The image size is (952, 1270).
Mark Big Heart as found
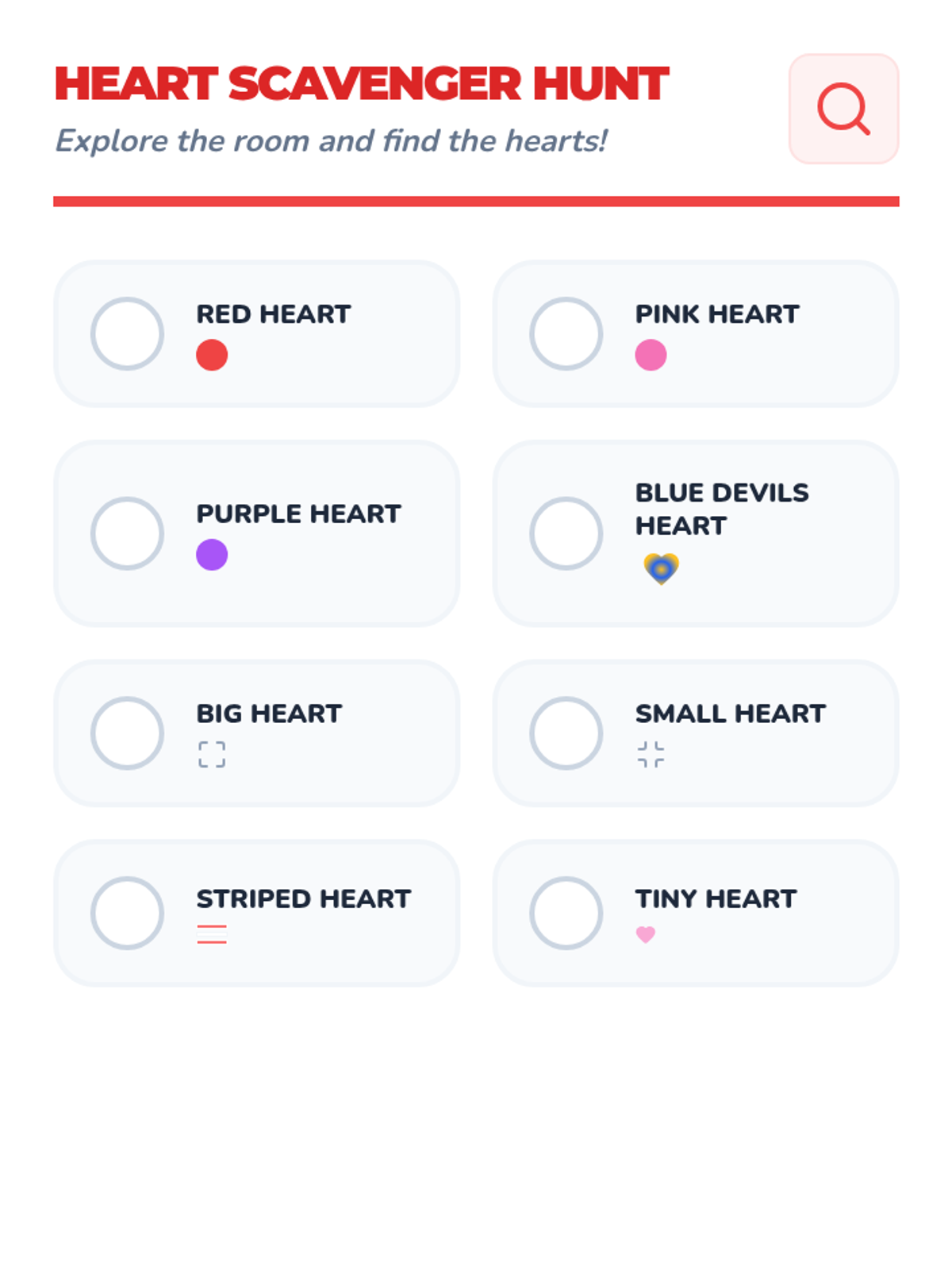coord(127,733)
